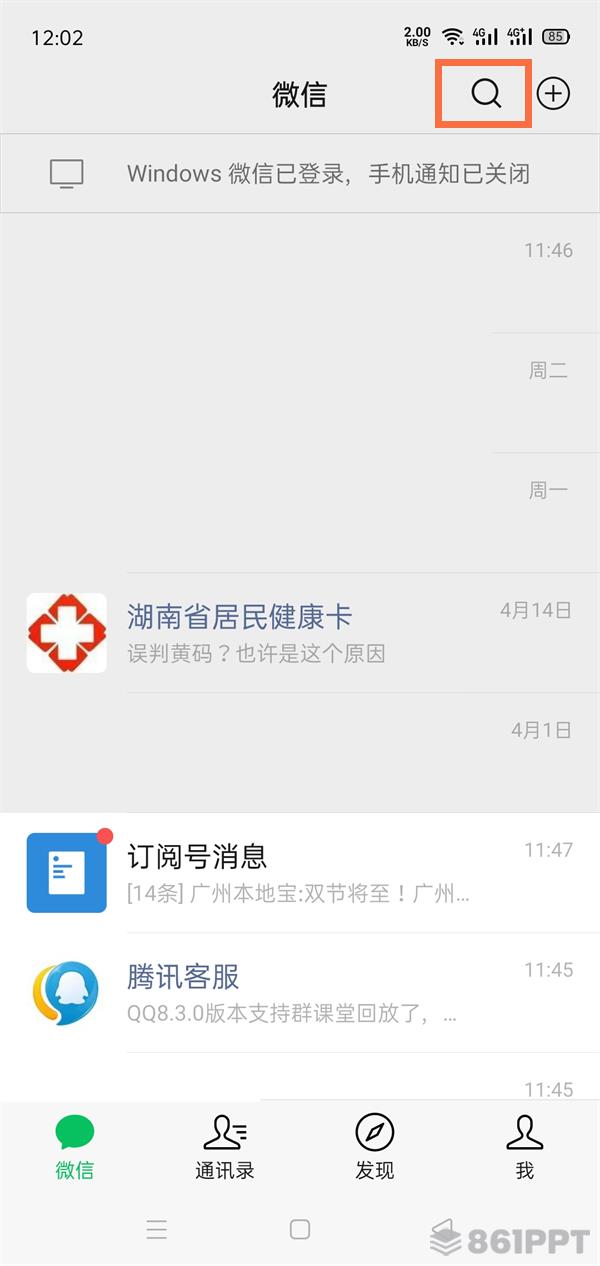Open the 腾讯客服 conversation
The image size is (600, 1266).
click(x=300, y=993)
